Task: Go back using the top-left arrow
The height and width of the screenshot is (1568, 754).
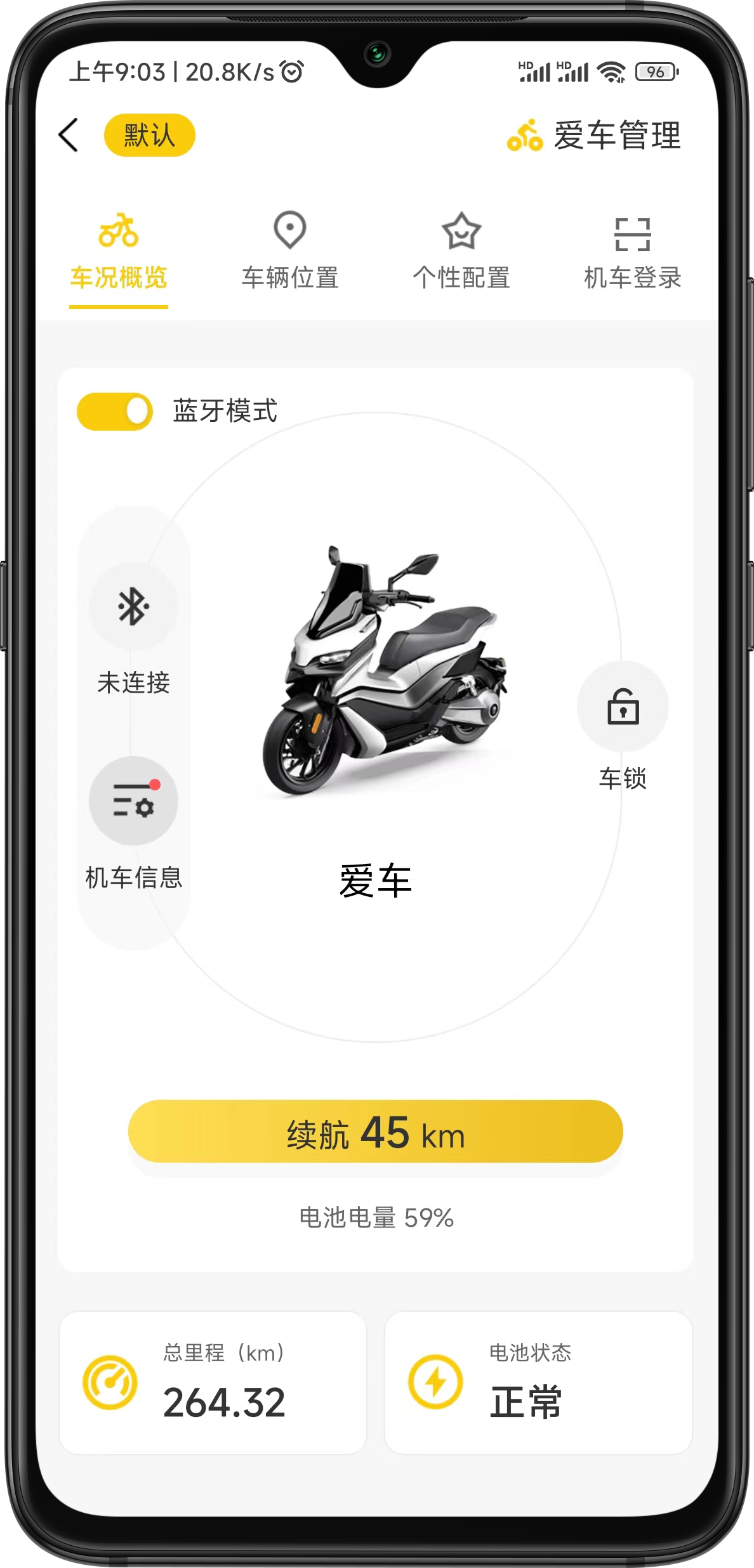Action: point(69,135)
